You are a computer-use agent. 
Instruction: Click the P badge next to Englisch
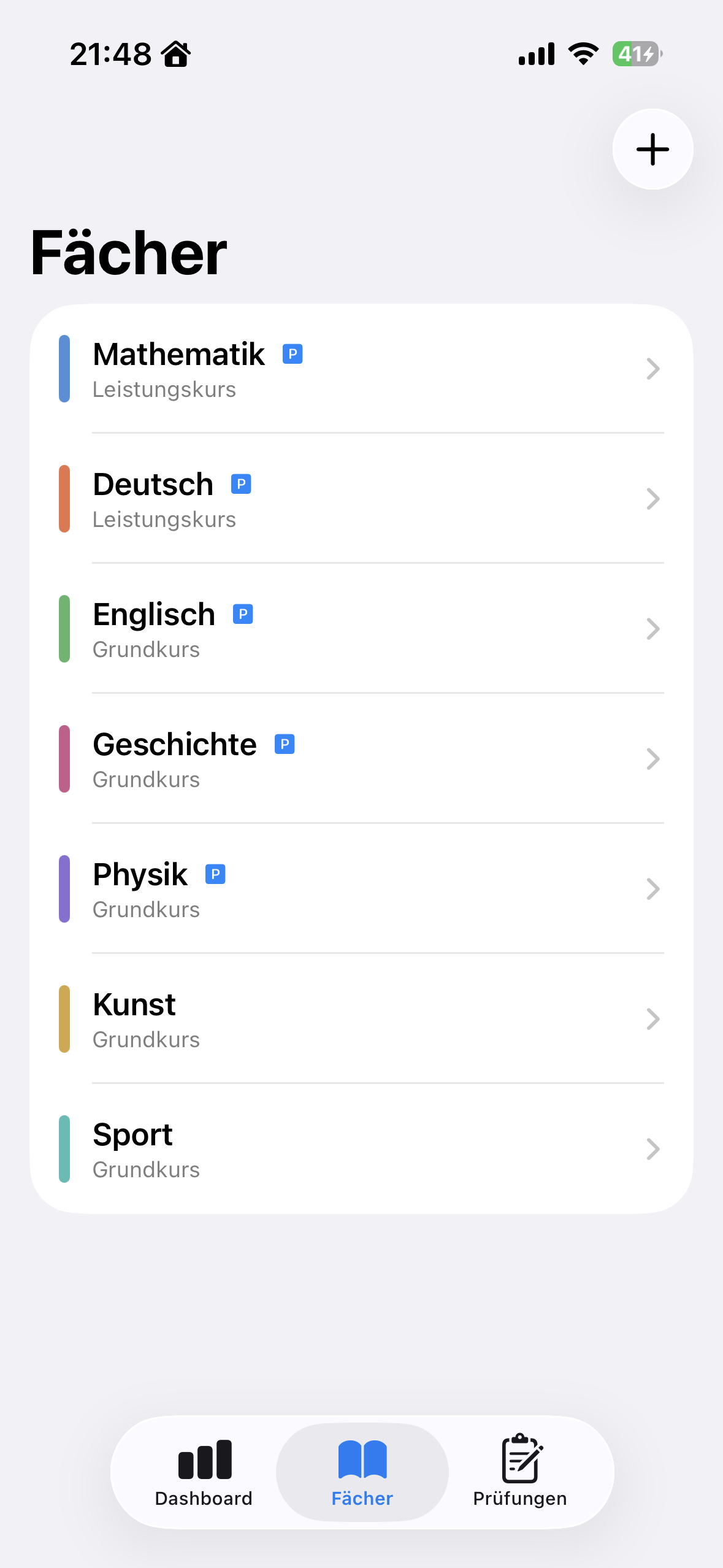[x=243, y=614]
